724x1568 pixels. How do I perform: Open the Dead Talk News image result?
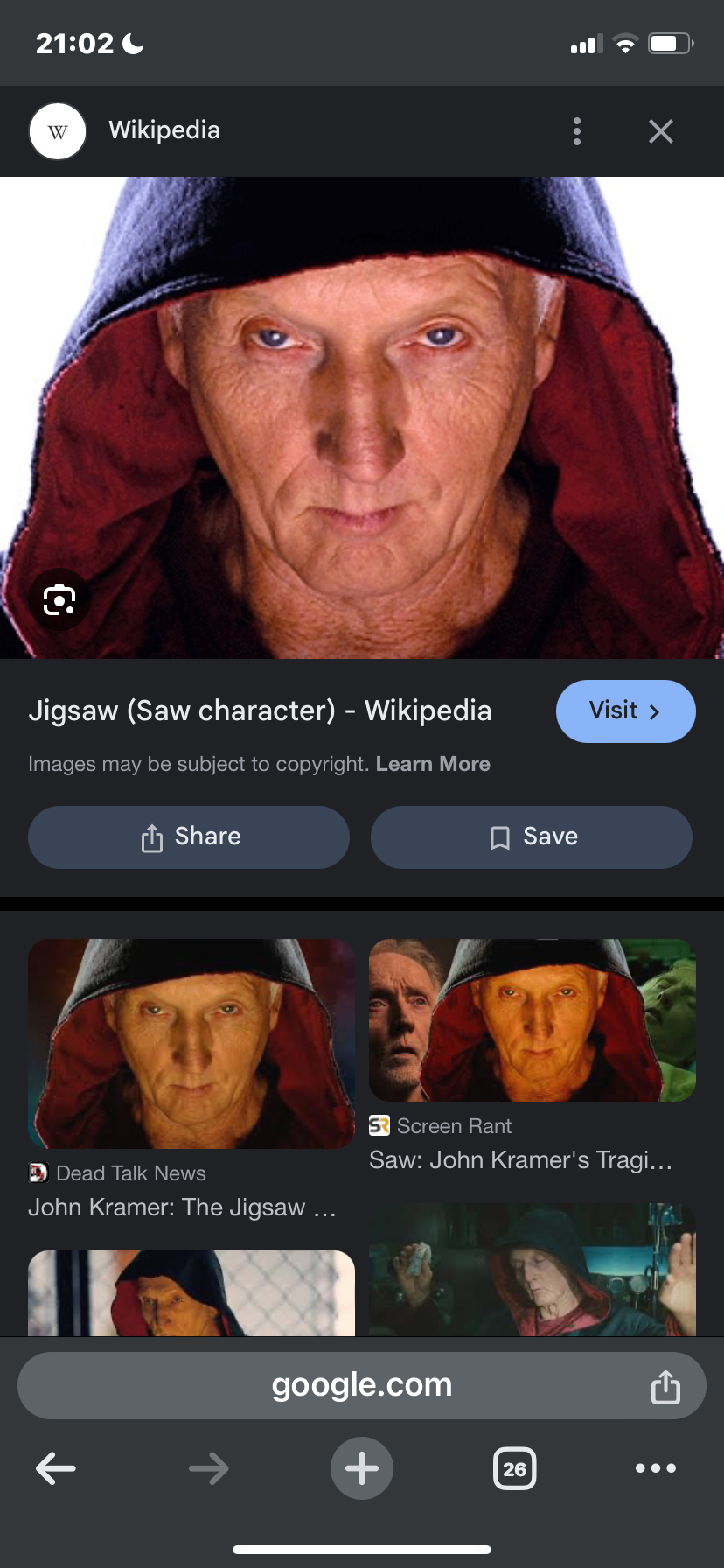191,1043
